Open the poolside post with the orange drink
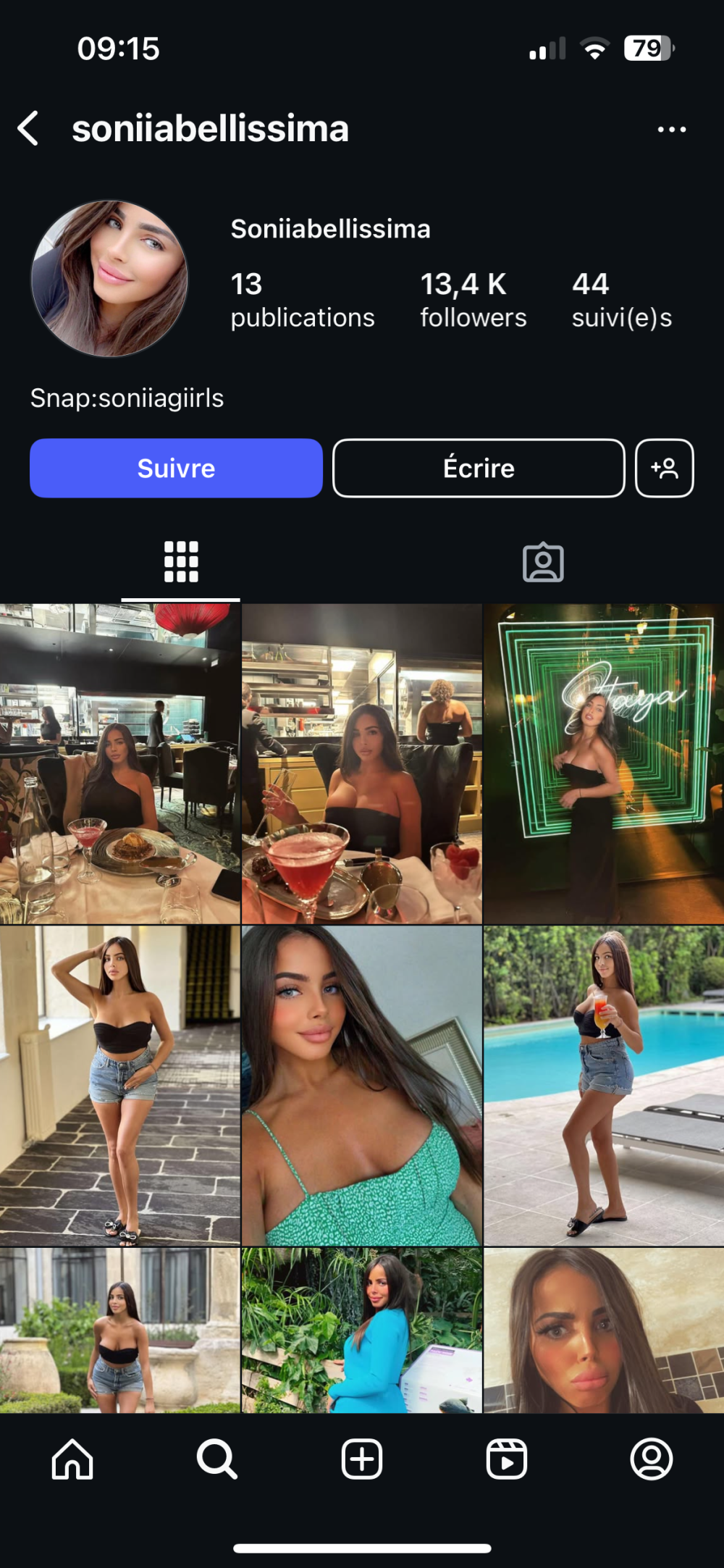Viewport: 724px width, 1568px height. click(x=604, y=1085)
